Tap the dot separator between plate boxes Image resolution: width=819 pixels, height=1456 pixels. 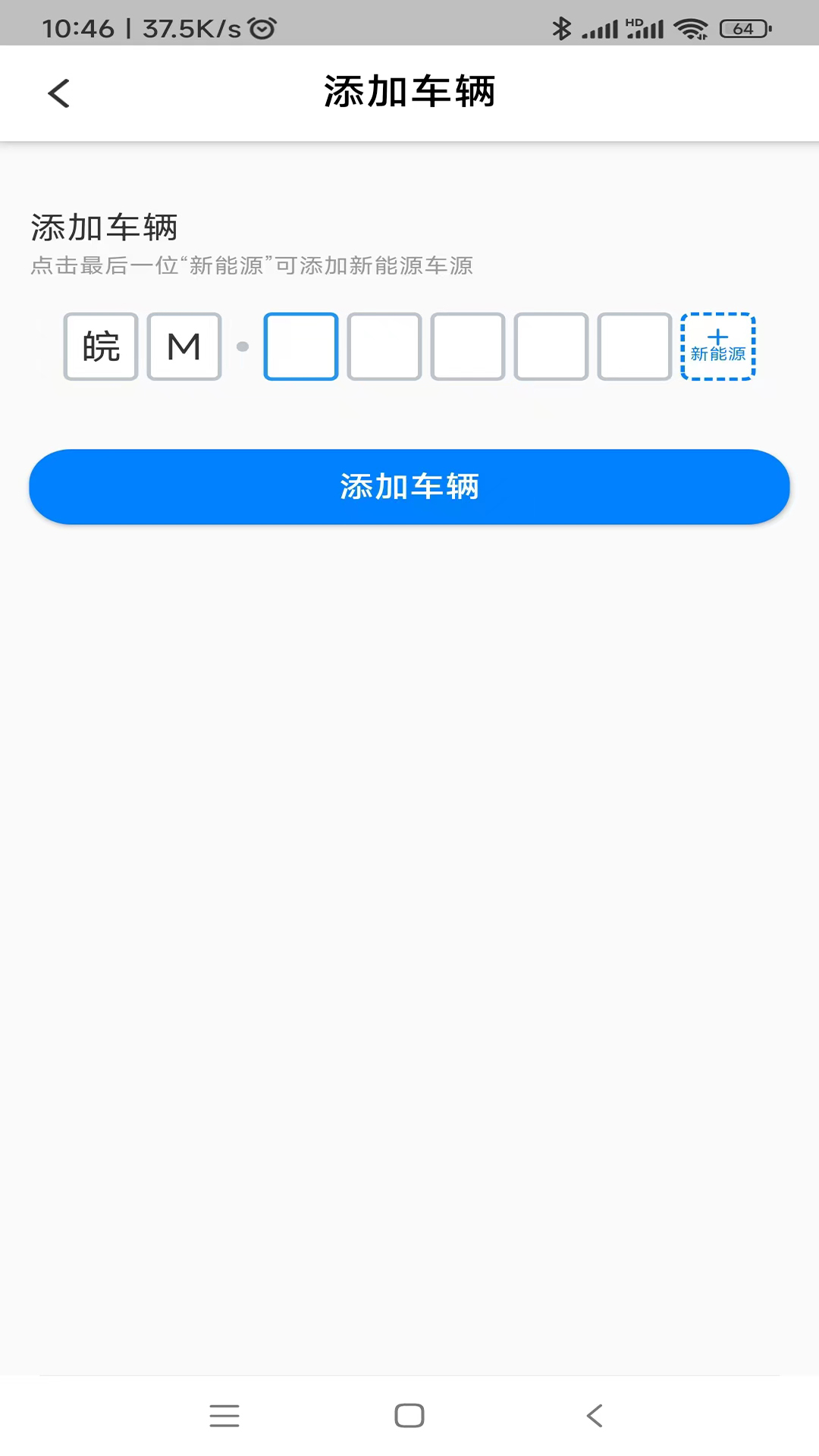coord(243,347)
